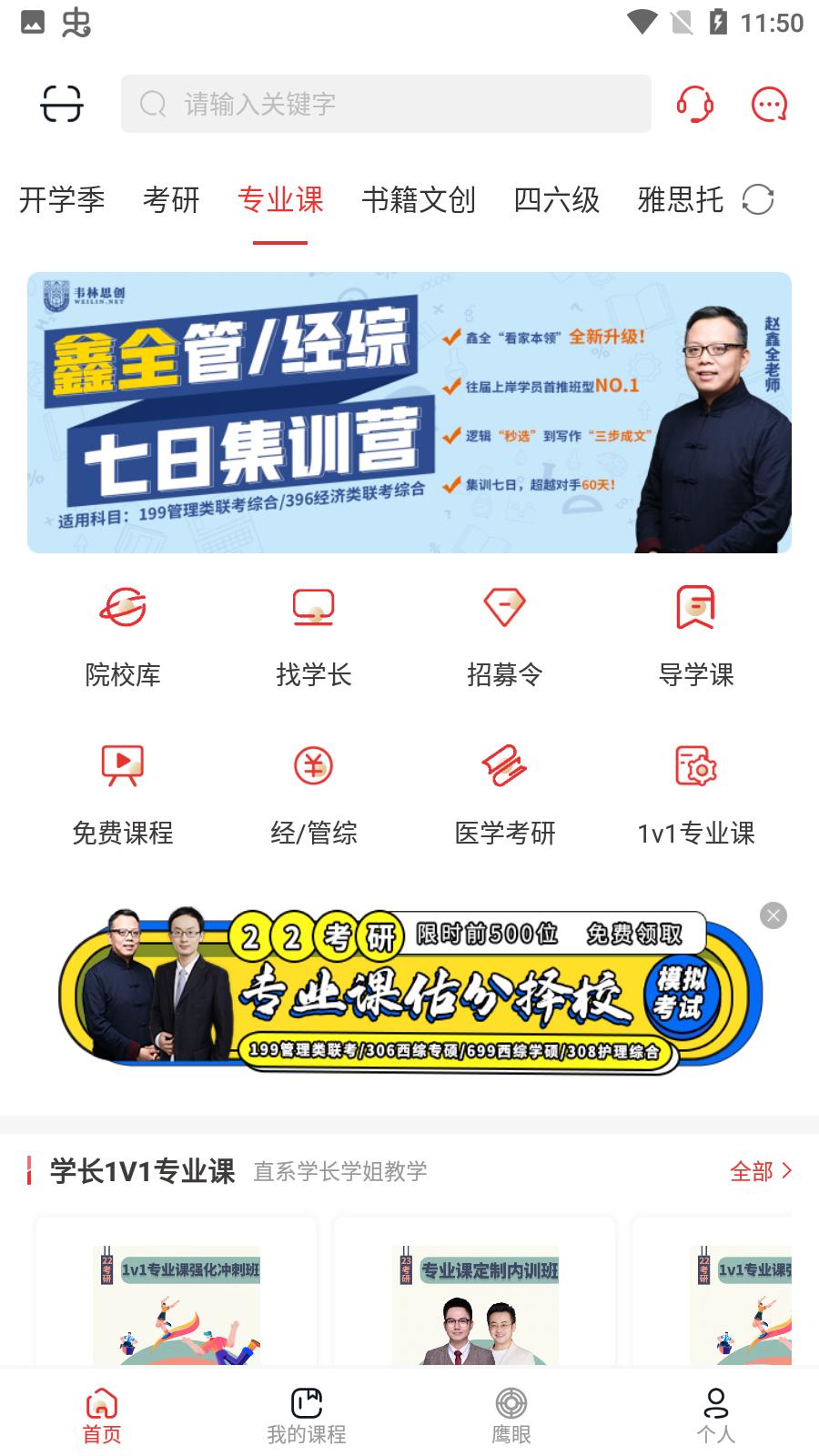Switch to the 考研 tab

pyautogui.click(x=171, y=199)
